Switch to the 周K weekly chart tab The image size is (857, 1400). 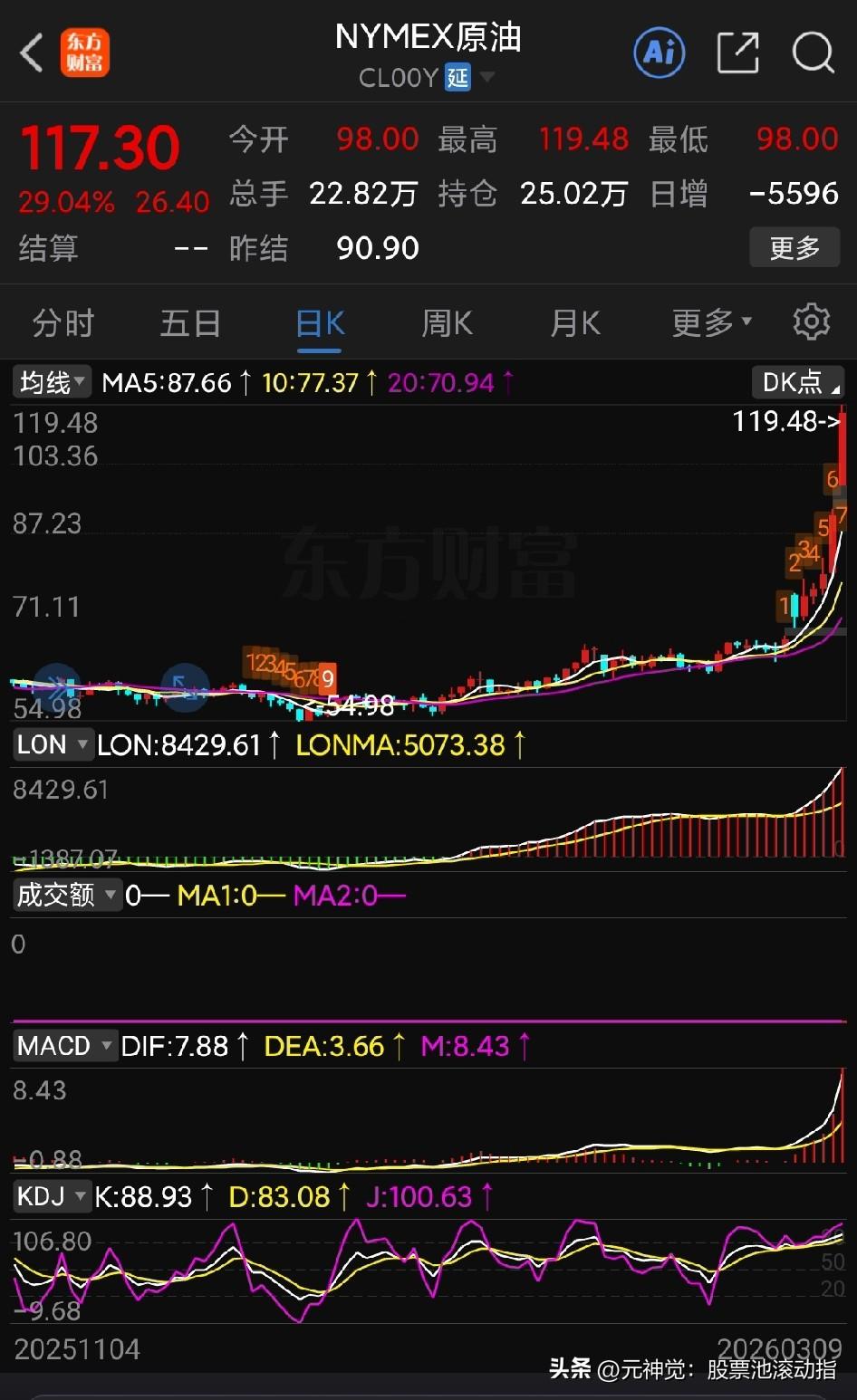tap(446, 322)
